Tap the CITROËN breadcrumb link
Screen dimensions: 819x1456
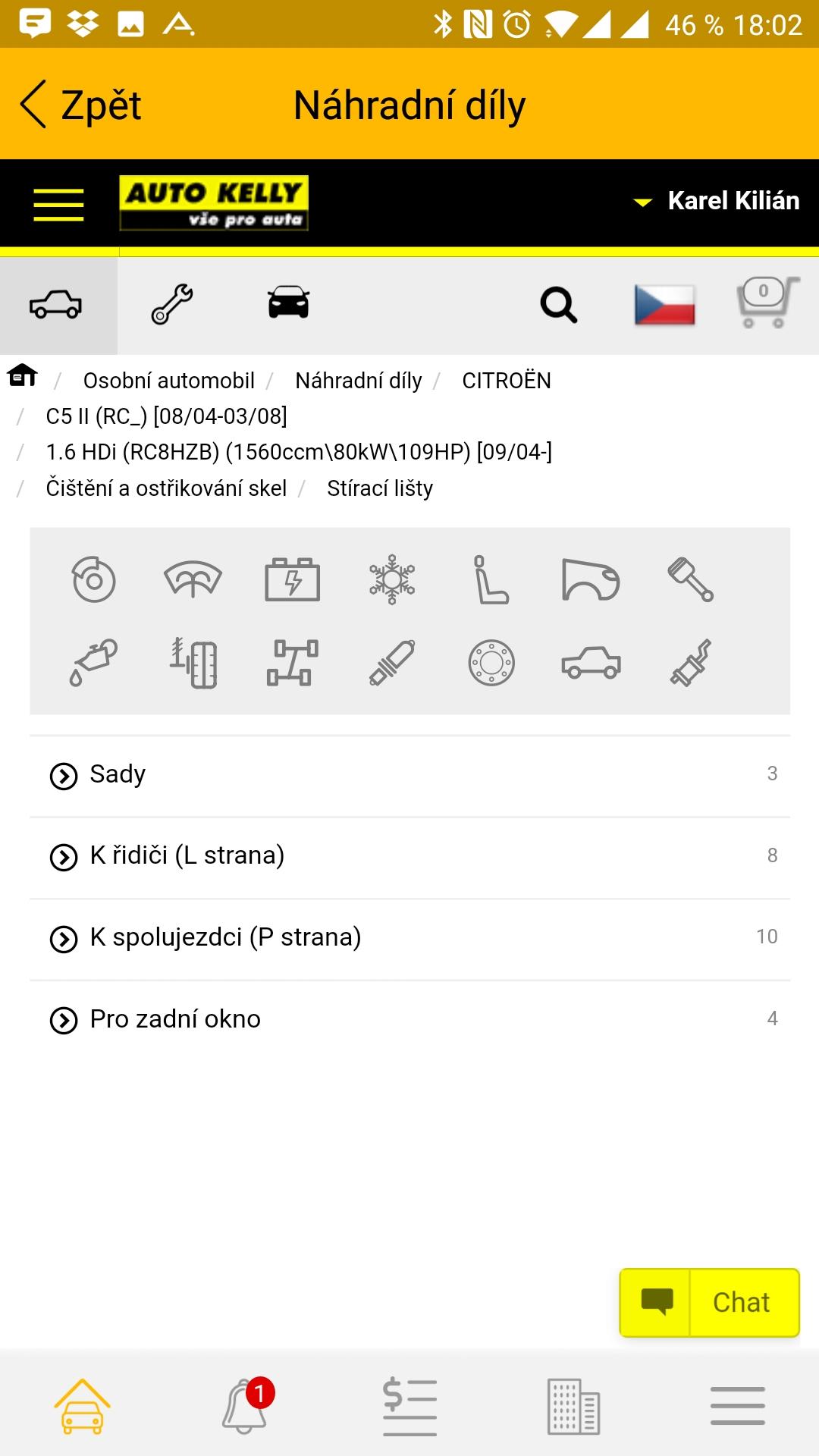tap(507, 381)
